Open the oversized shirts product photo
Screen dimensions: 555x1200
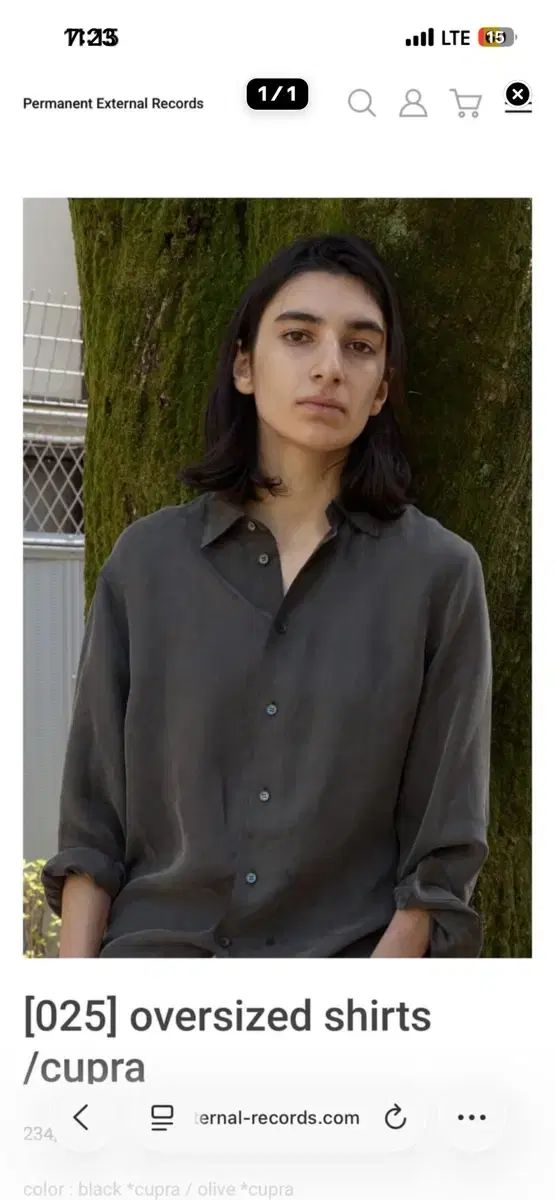[x=277, y=577]
